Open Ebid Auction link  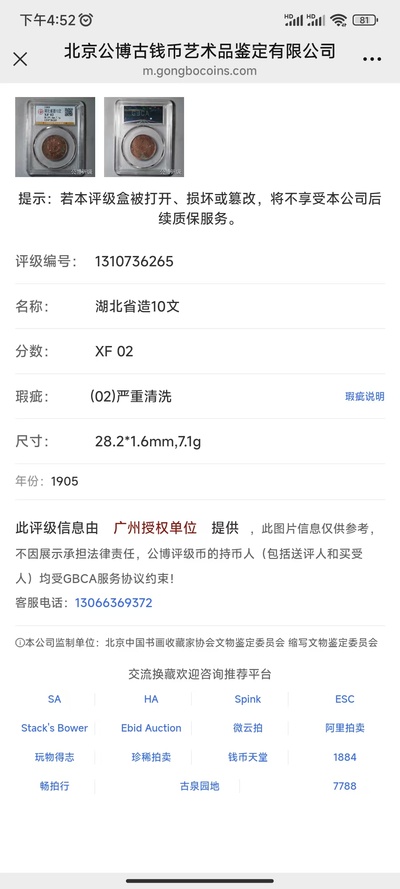coord(151,728)
